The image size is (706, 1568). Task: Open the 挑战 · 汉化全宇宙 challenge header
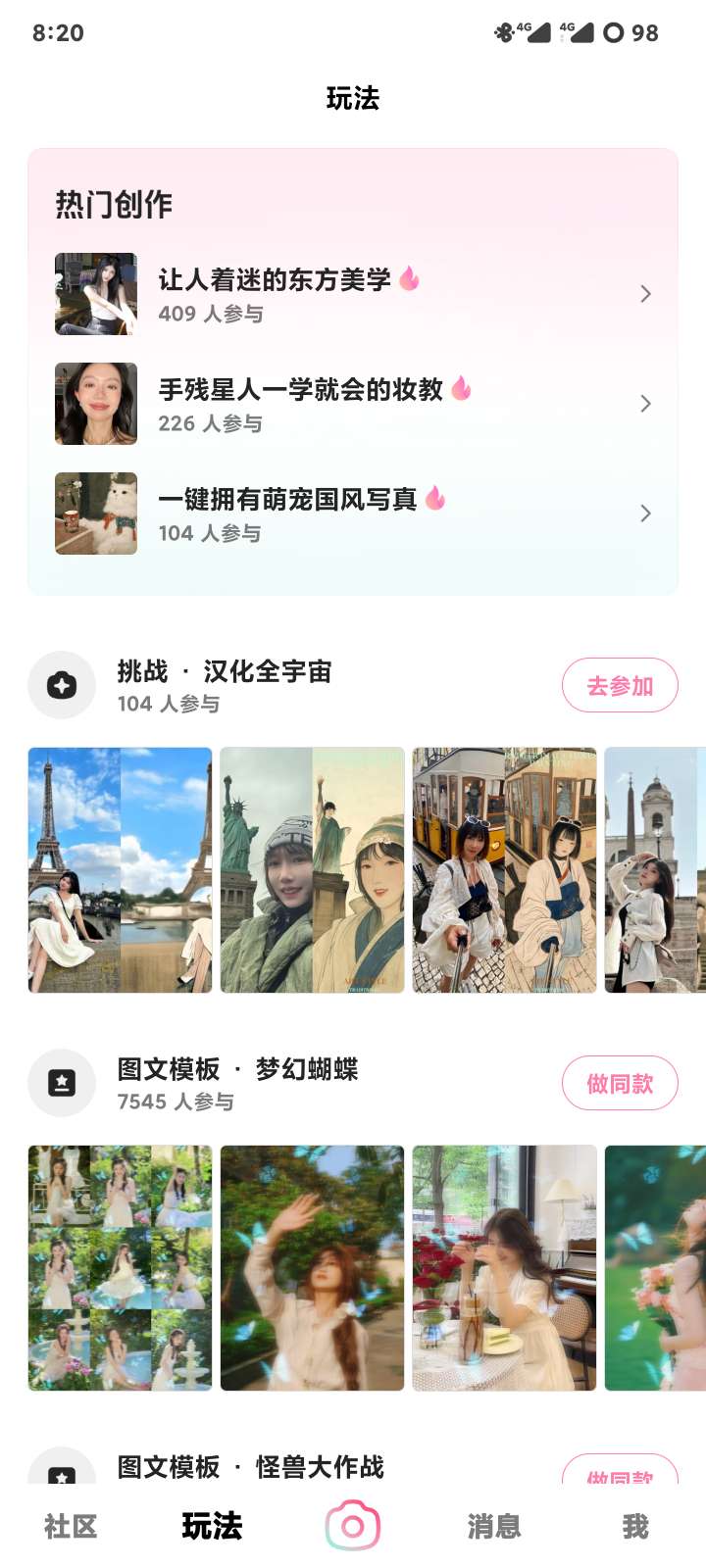tap(226, 685)
